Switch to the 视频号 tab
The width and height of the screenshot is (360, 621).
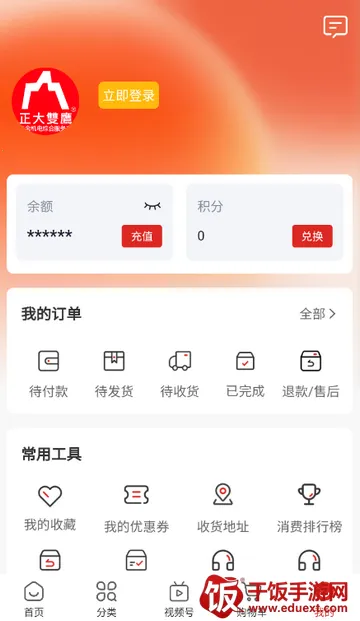pyautogui.click(x=179, y=599)
